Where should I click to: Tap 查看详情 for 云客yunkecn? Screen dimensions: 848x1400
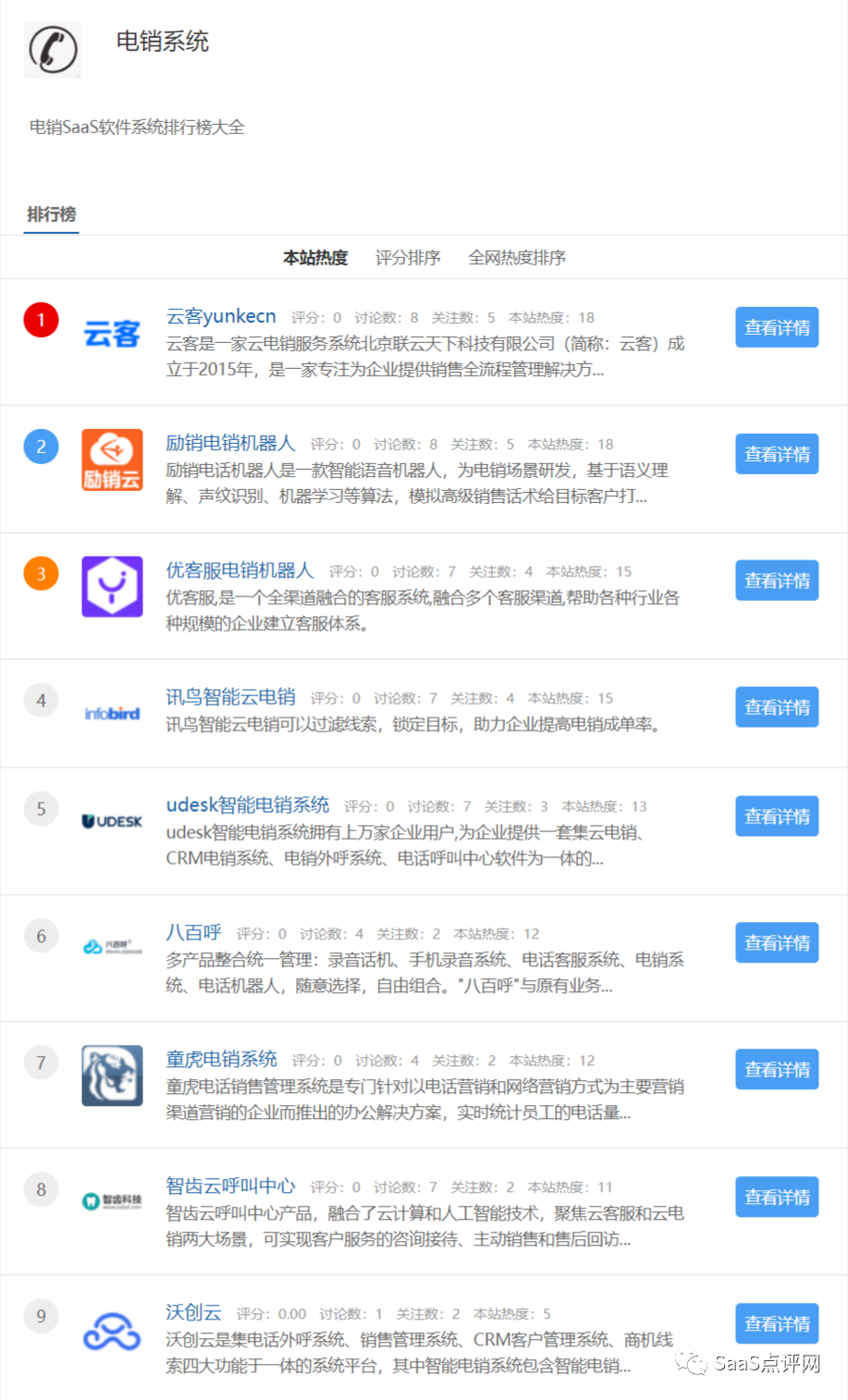coord(777,327)
